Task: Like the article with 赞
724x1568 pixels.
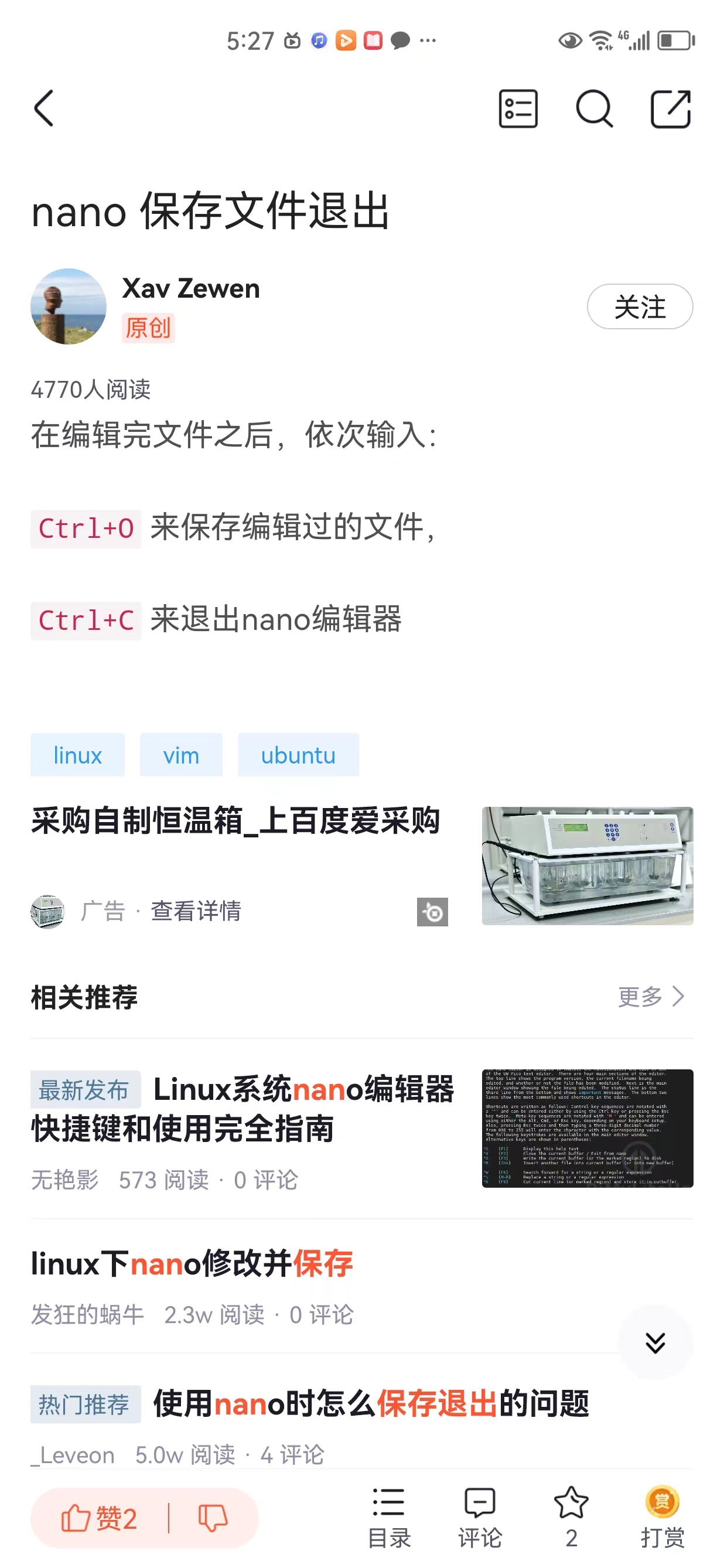Action: 99,1518
